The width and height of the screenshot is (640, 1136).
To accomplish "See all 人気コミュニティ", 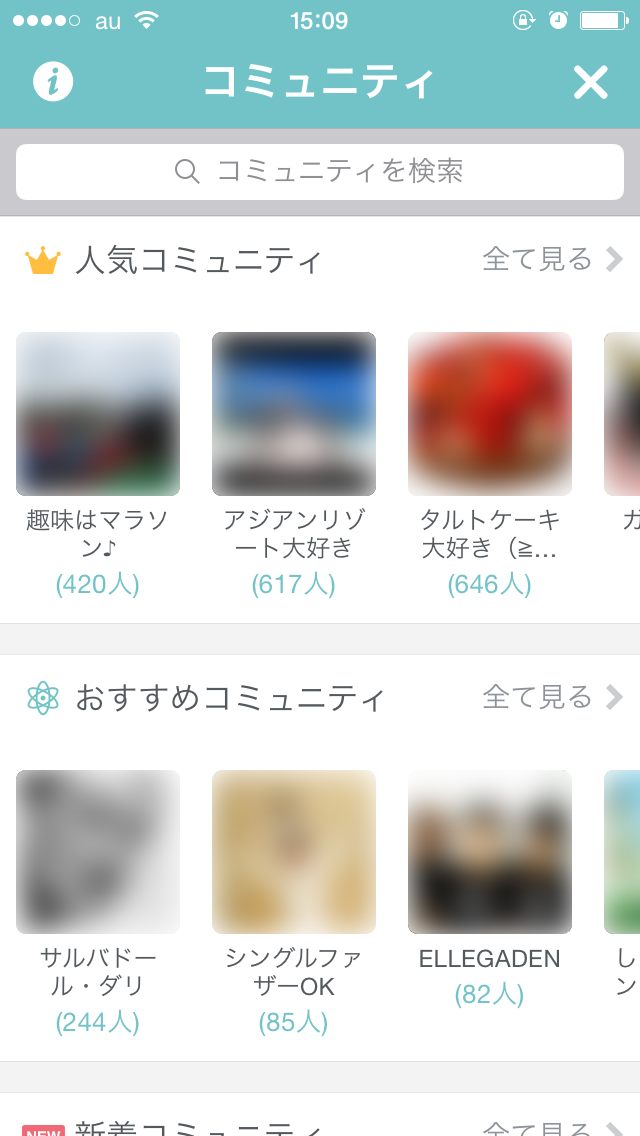I will (552, 259).
